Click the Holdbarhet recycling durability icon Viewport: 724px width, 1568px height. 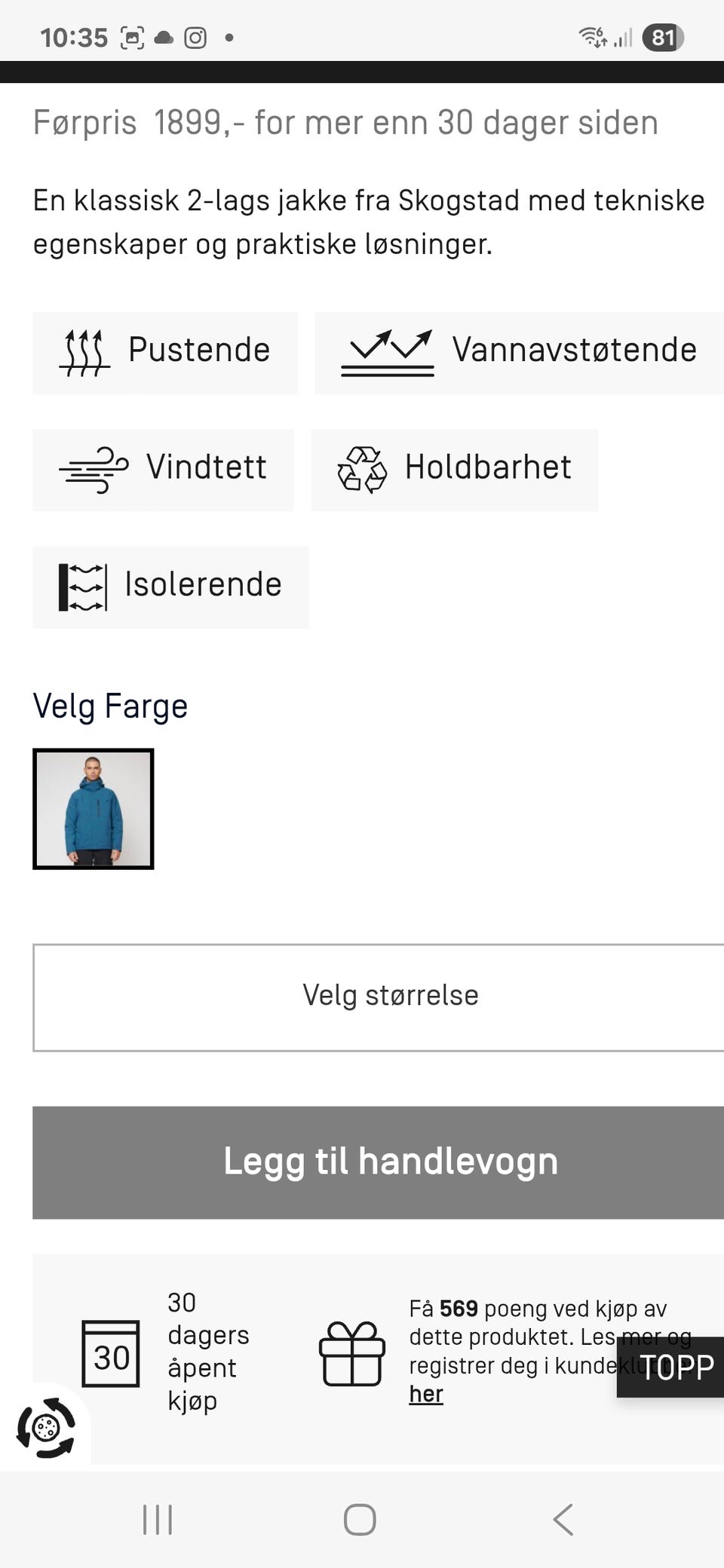(x=363, y=469)
